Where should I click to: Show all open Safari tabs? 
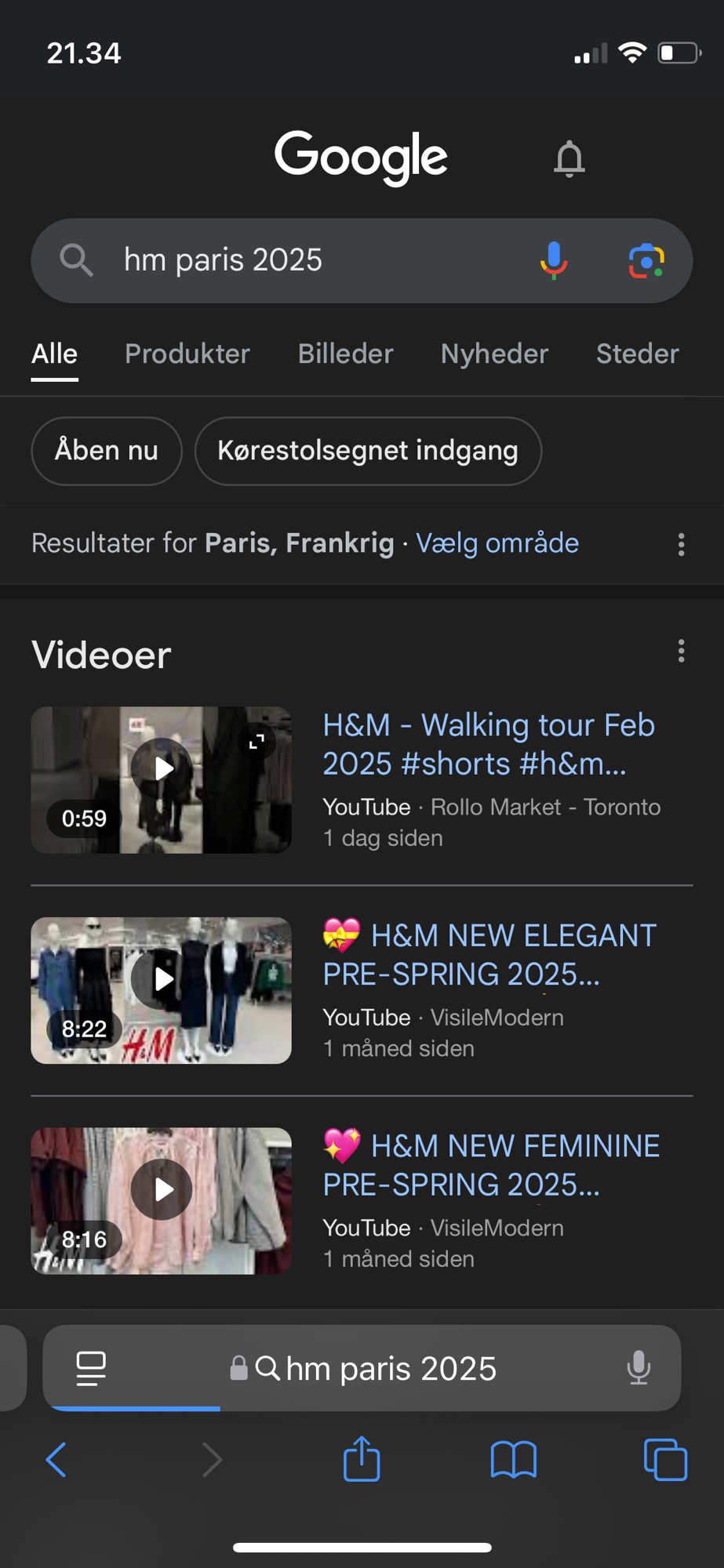point(665,1459)
